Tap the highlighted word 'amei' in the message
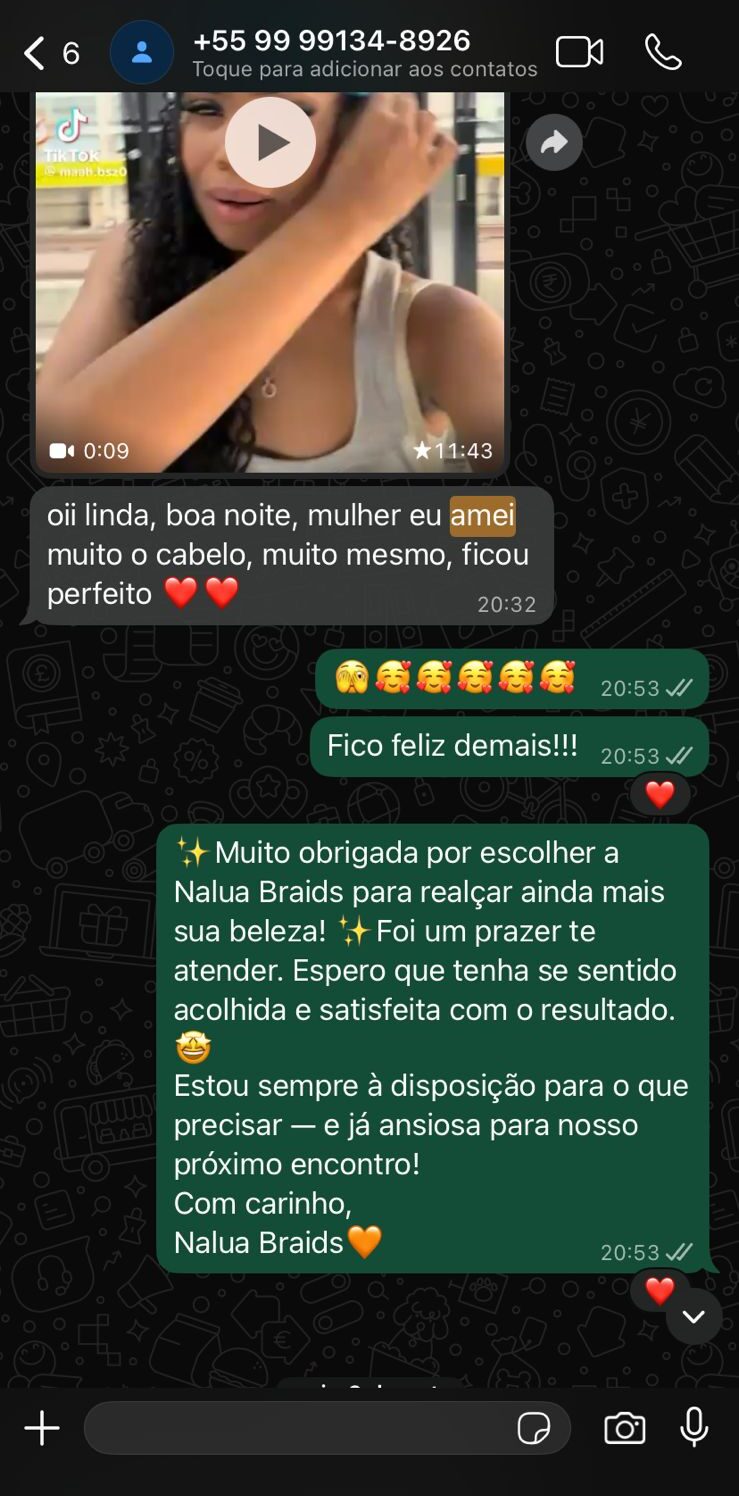The width and height of the screenshot is (739, 1496). point(485,517)
